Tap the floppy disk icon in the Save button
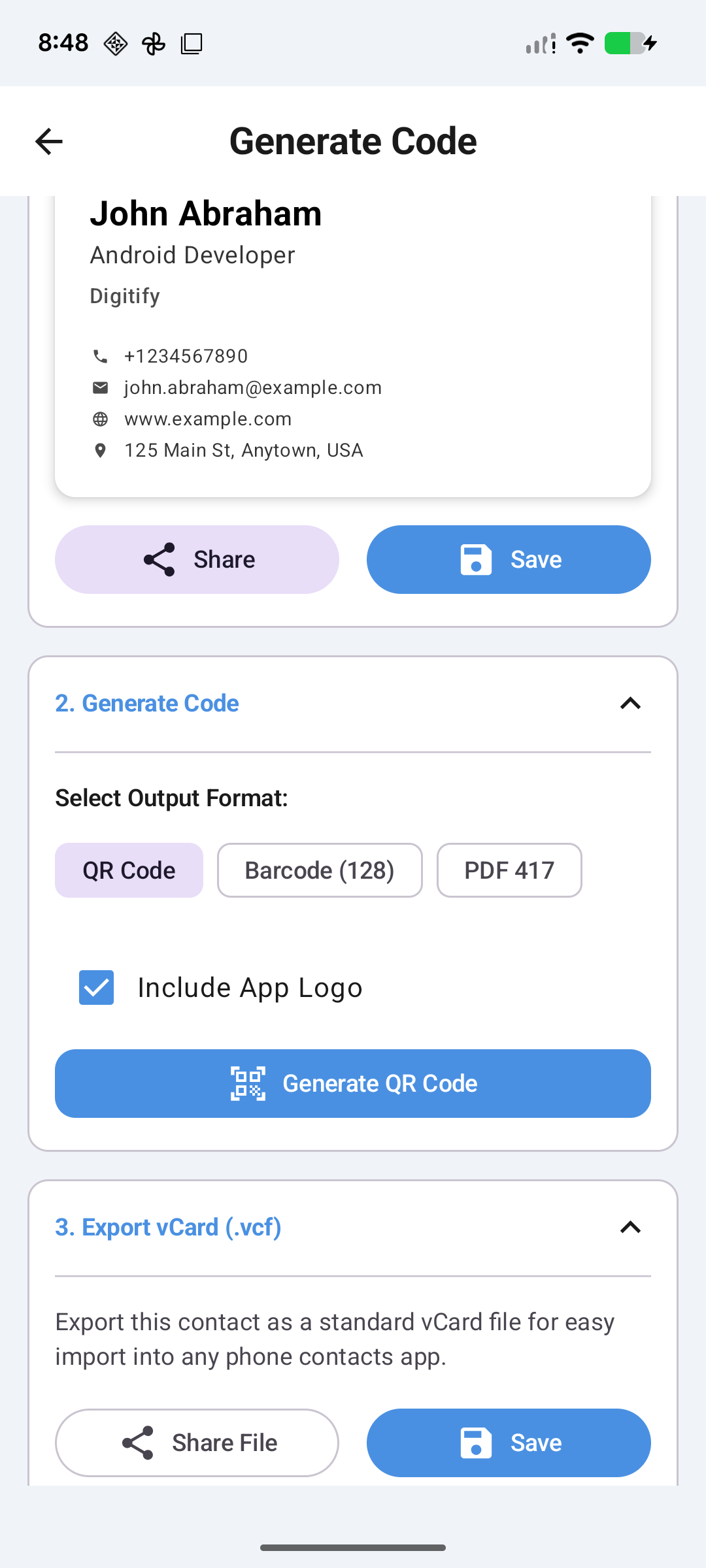Screen dimensions: 706x1568 tap(475, 559)
